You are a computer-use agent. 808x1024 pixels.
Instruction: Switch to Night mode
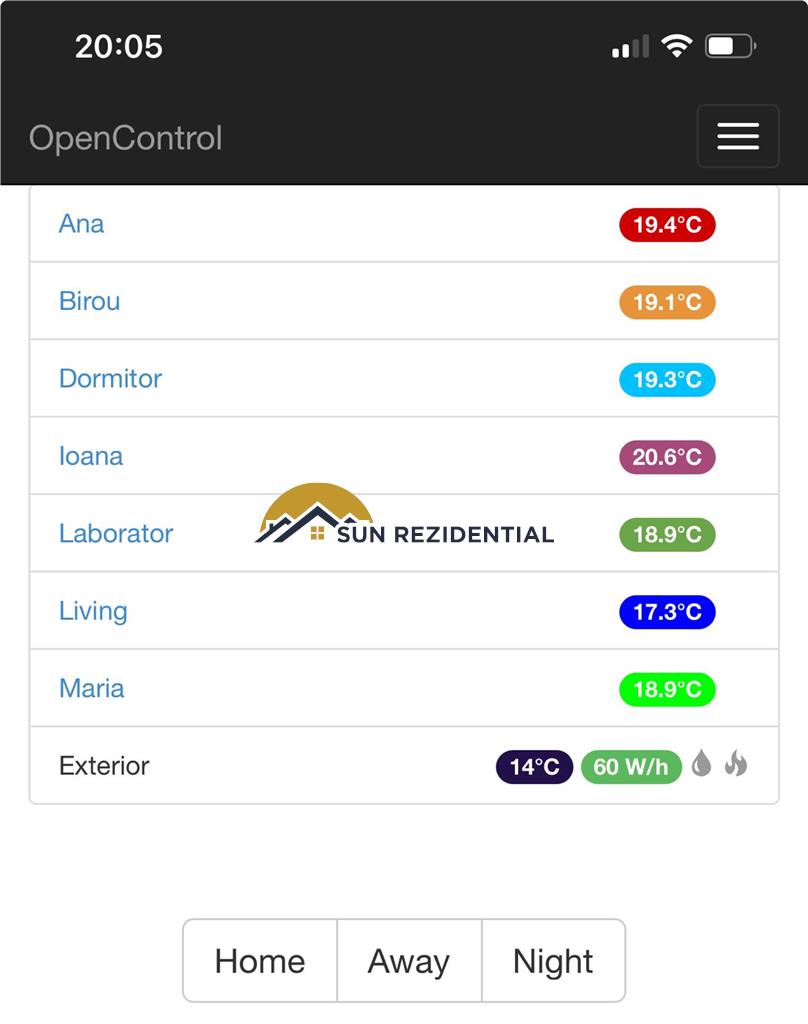coord(553,961)
